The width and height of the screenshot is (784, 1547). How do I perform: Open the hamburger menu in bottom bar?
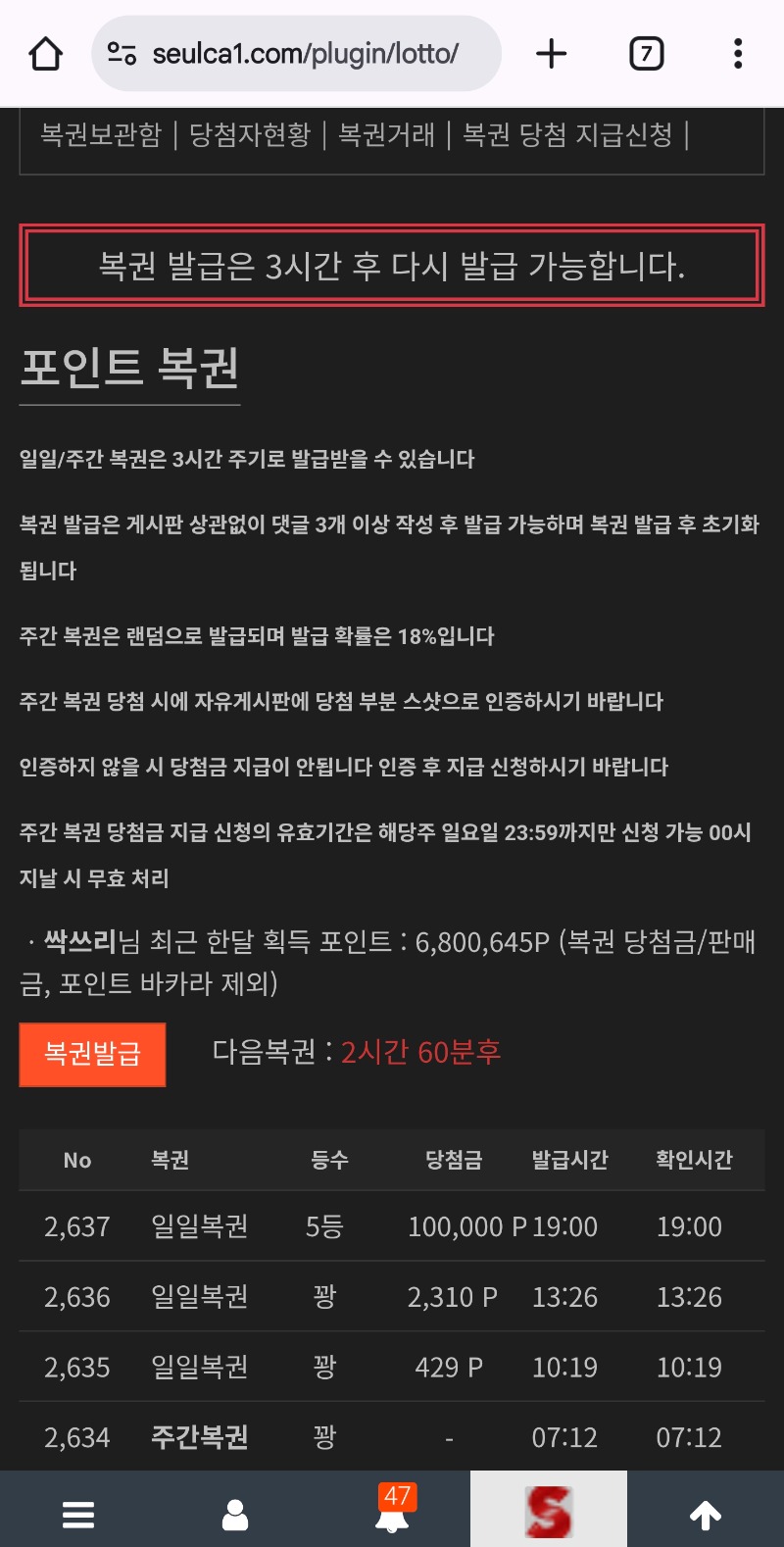[x=78, y=1515]
